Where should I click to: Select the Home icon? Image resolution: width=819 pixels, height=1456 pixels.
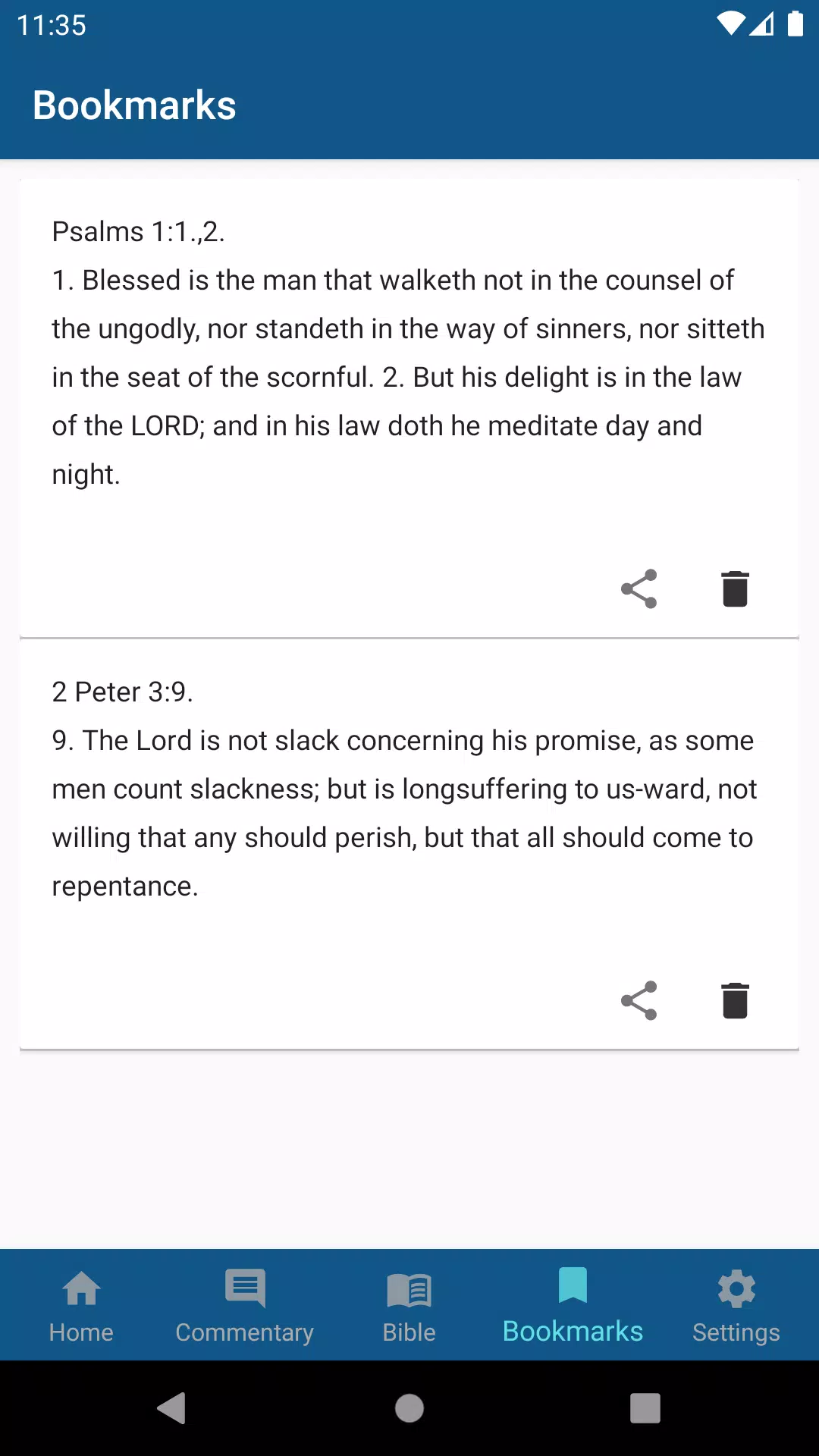[x=81, y=1289]
